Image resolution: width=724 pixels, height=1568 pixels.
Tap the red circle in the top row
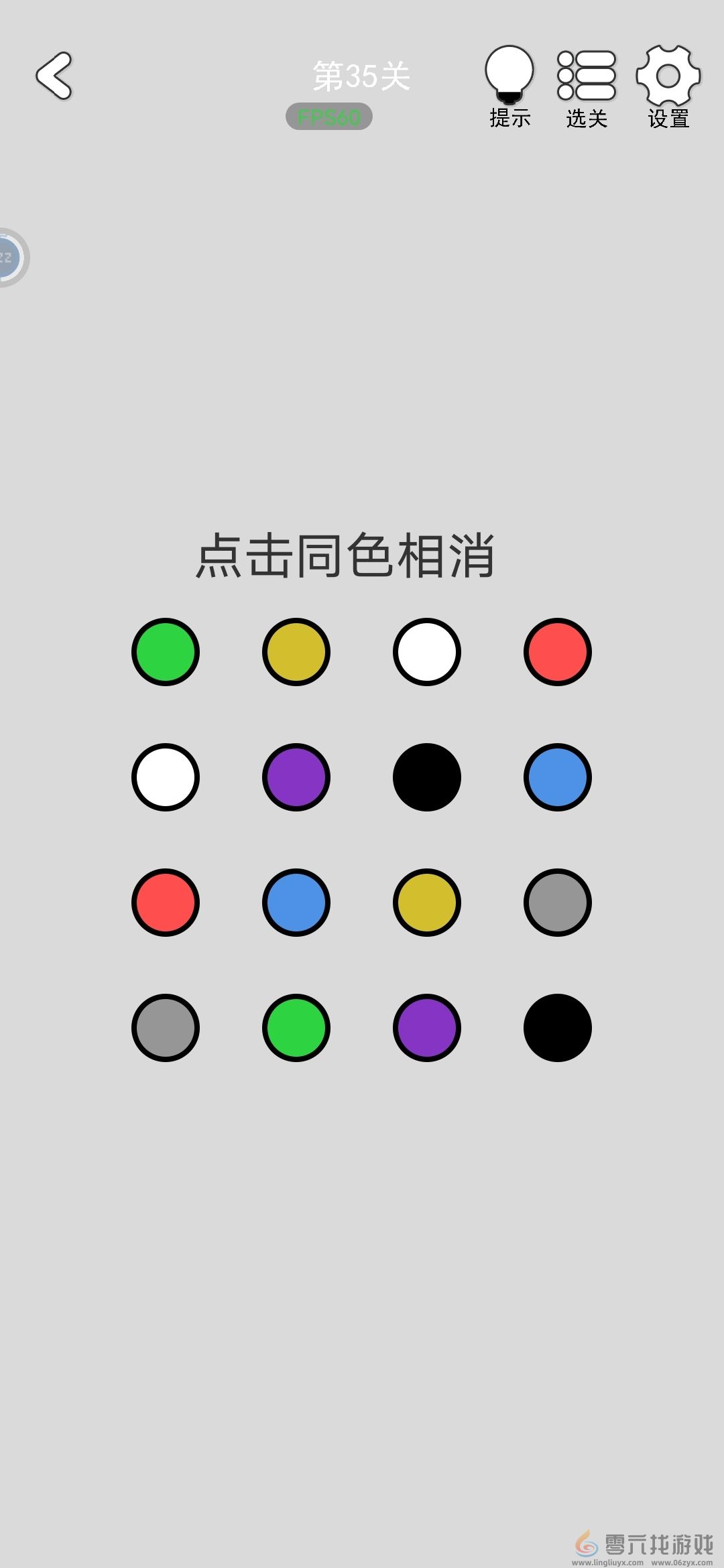tap(558, 651)
